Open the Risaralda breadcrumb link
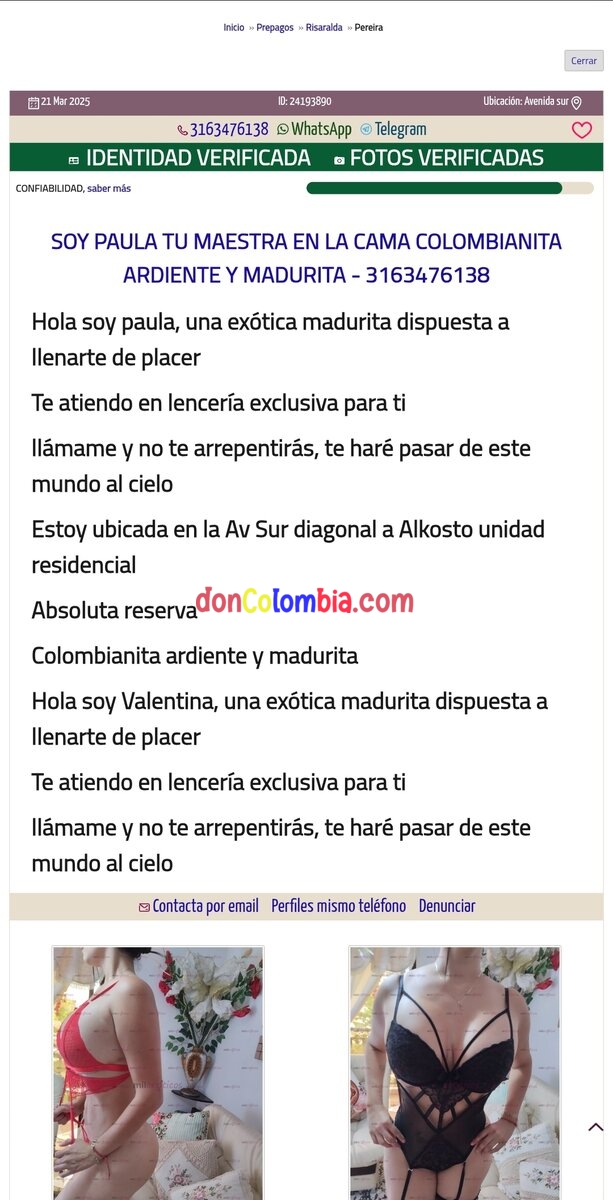Image resolution: width=613 pixels, height=1200 pixels. coord(324,28)
